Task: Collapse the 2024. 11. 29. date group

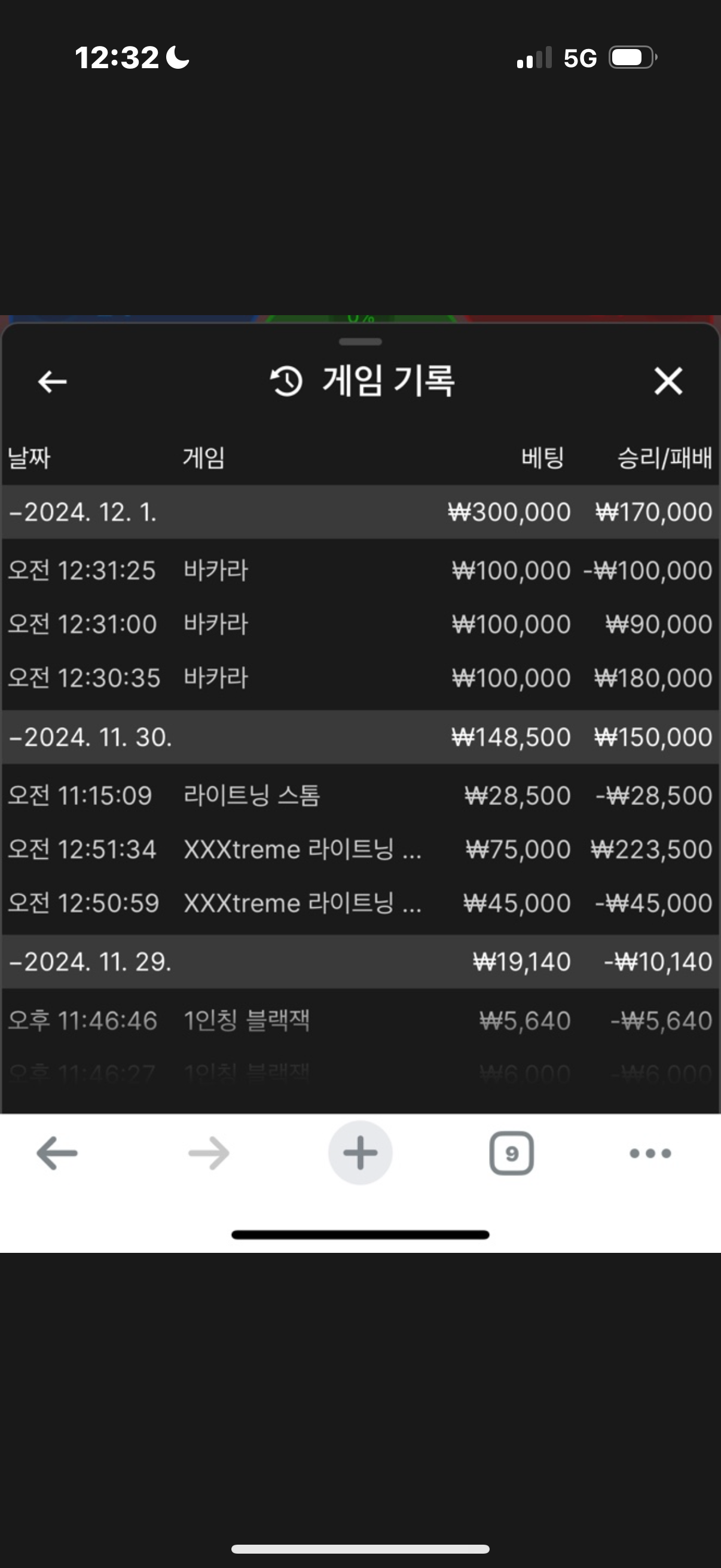Action: 360,962
